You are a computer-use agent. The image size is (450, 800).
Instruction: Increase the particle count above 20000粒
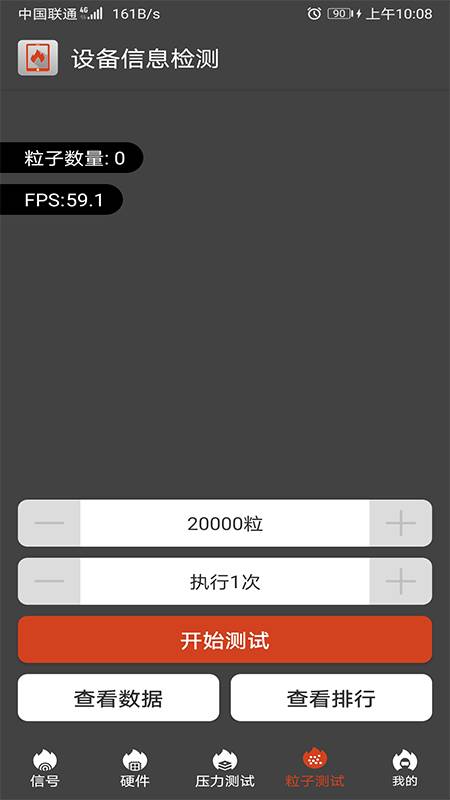coord(401,523)
